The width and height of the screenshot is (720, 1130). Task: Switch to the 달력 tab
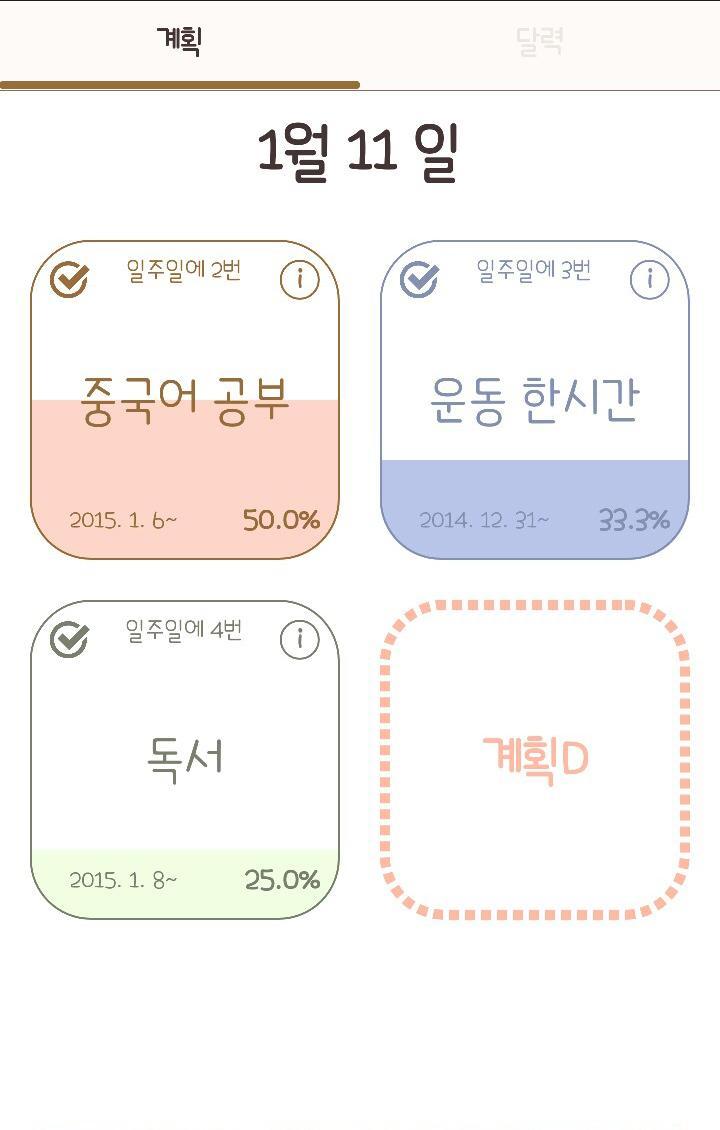(x=540, y=42)
